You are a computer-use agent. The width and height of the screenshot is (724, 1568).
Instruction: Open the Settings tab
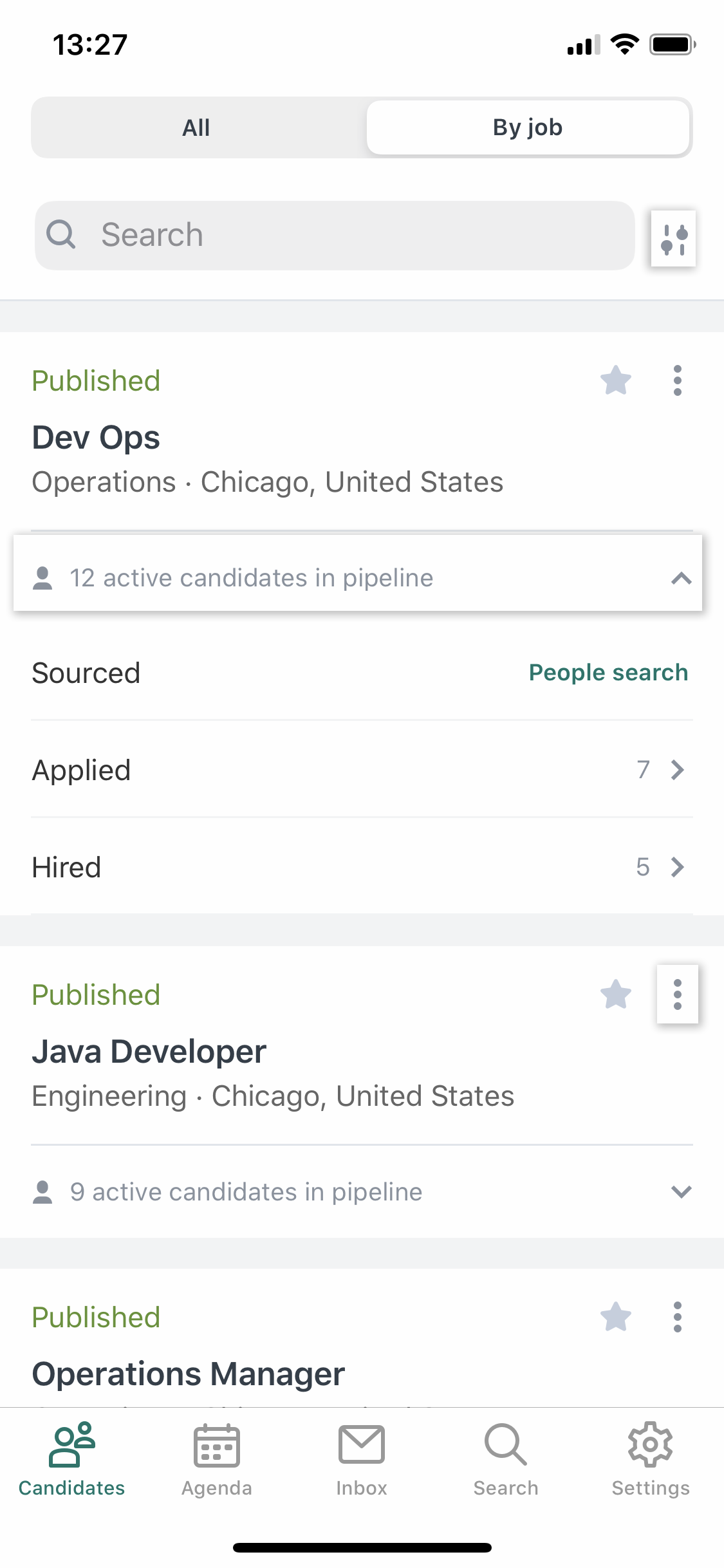pyautogui.click(x=651, y=1460)
